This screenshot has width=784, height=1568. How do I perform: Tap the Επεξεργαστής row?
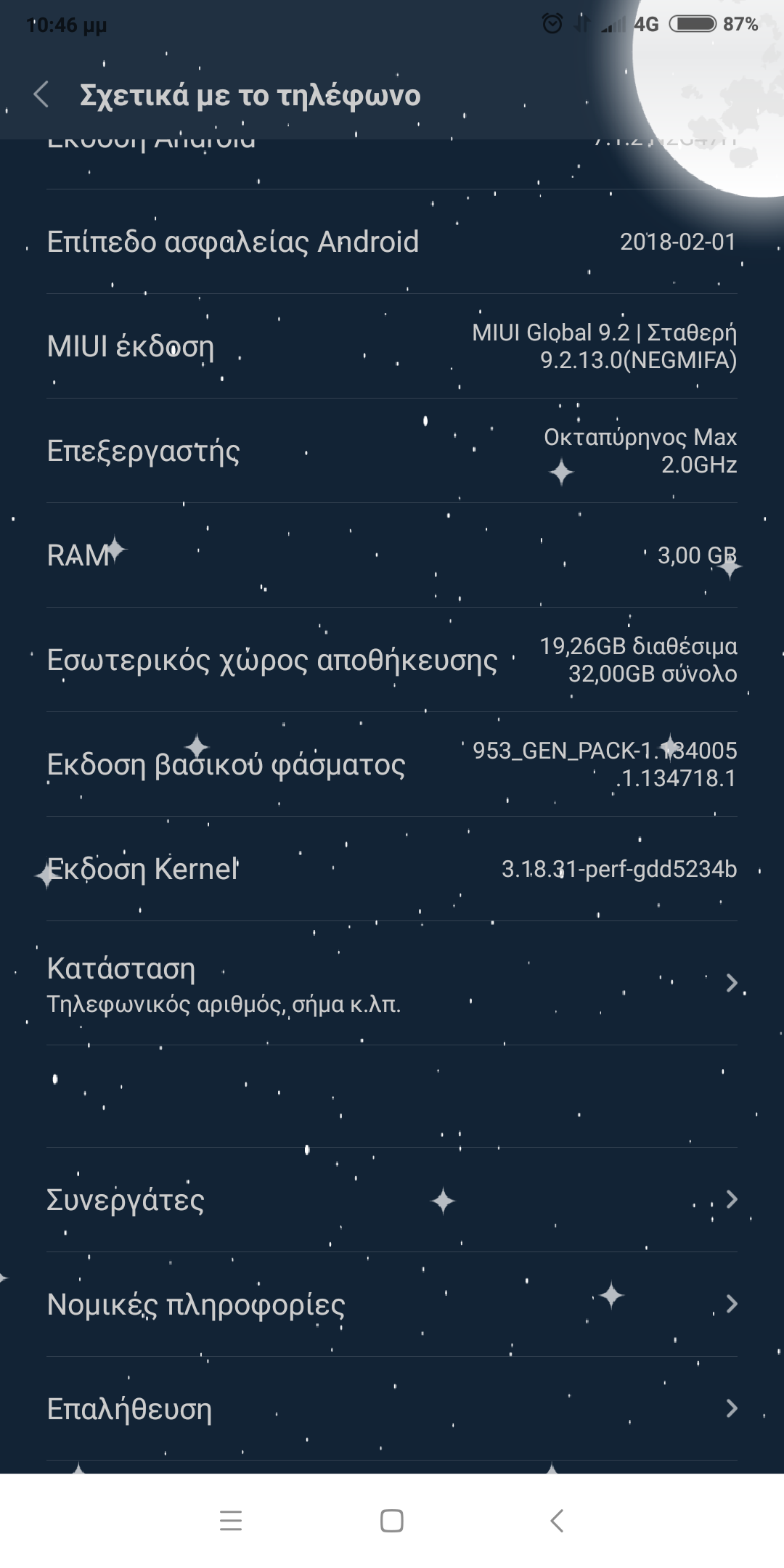pos(392,451)
